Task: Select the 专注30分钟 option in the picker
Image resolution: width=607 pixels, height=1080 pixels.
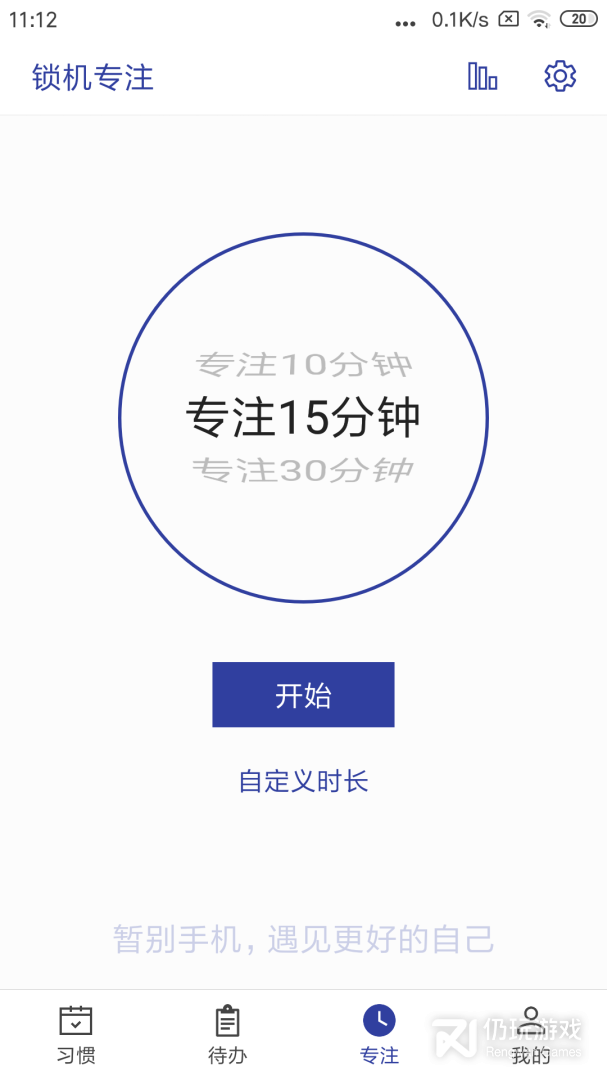Action: point(303,470)
